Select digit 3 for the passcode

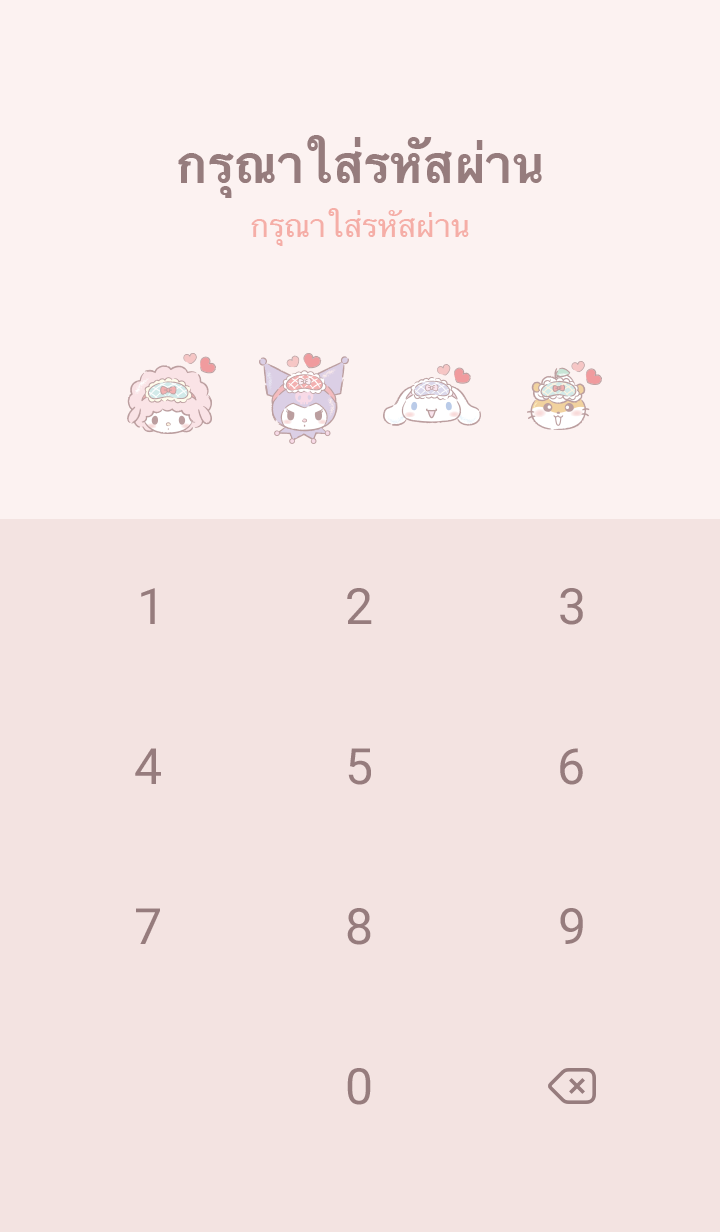coord(570,607)
